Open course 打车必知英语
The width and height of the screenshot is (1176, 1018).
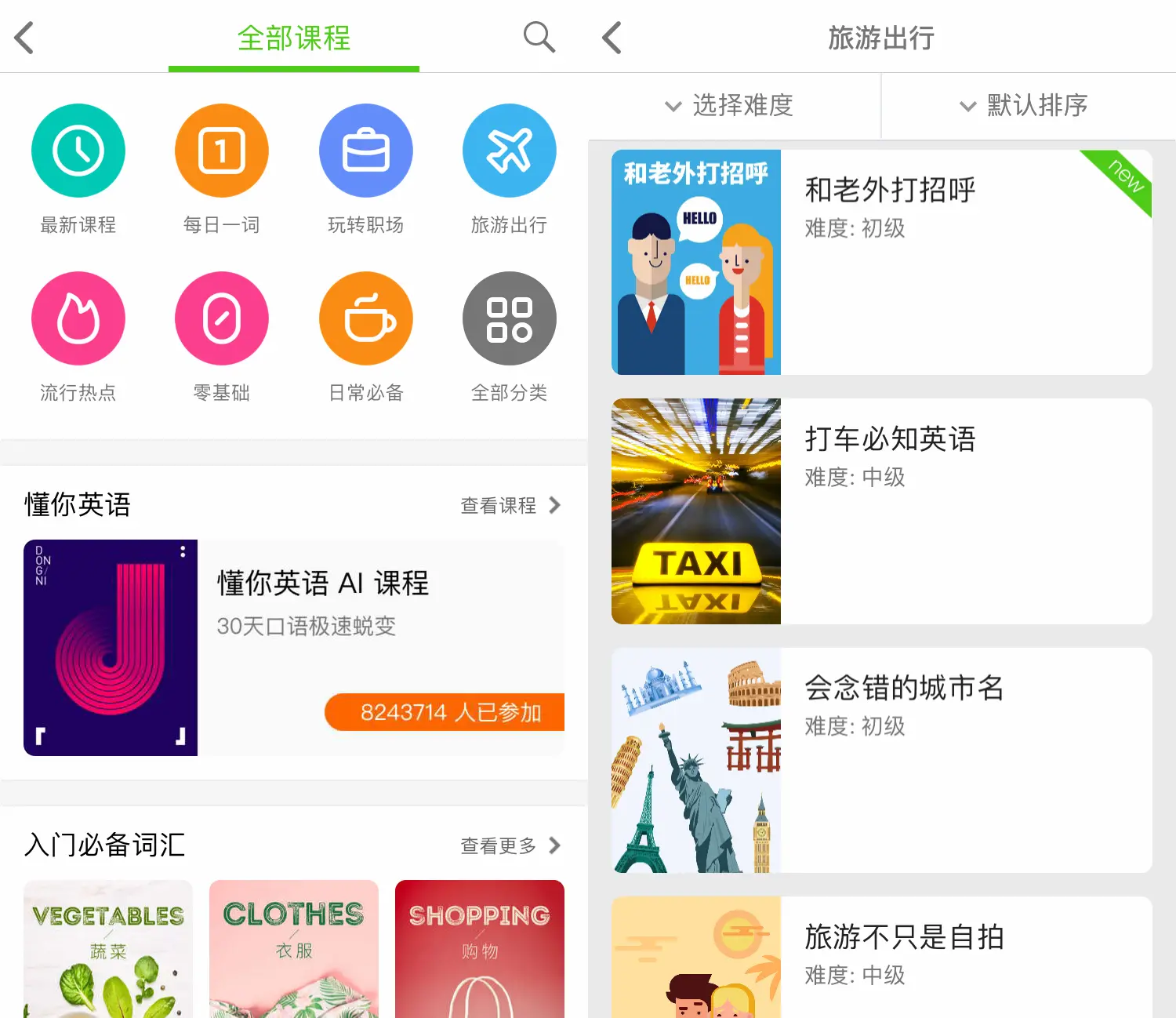click(881, 511)
